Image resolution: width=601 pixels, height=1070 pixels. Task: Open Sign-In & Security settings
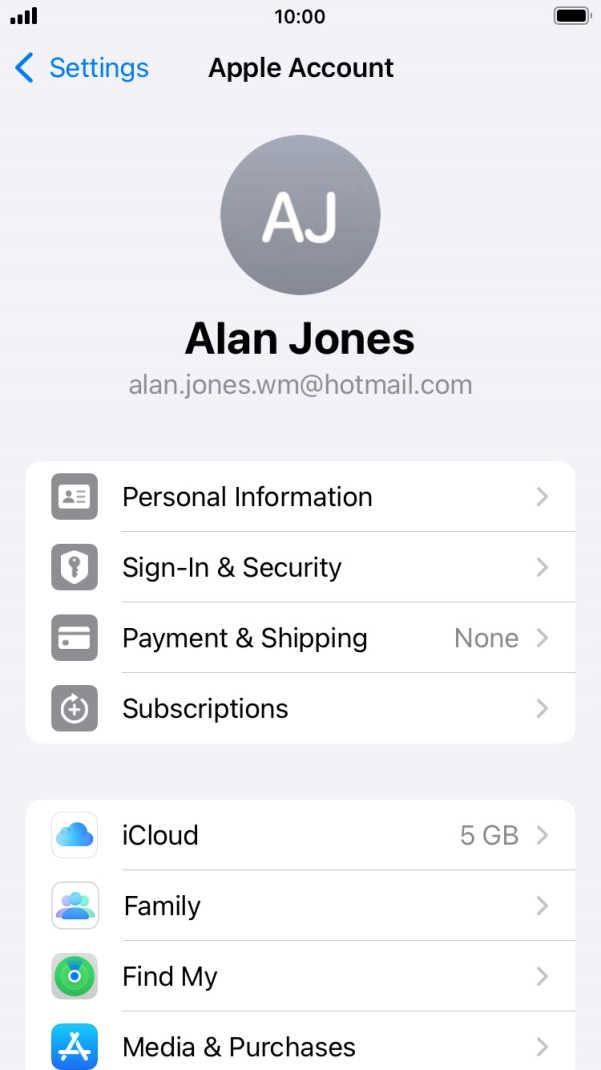click(x=300, y=568)
